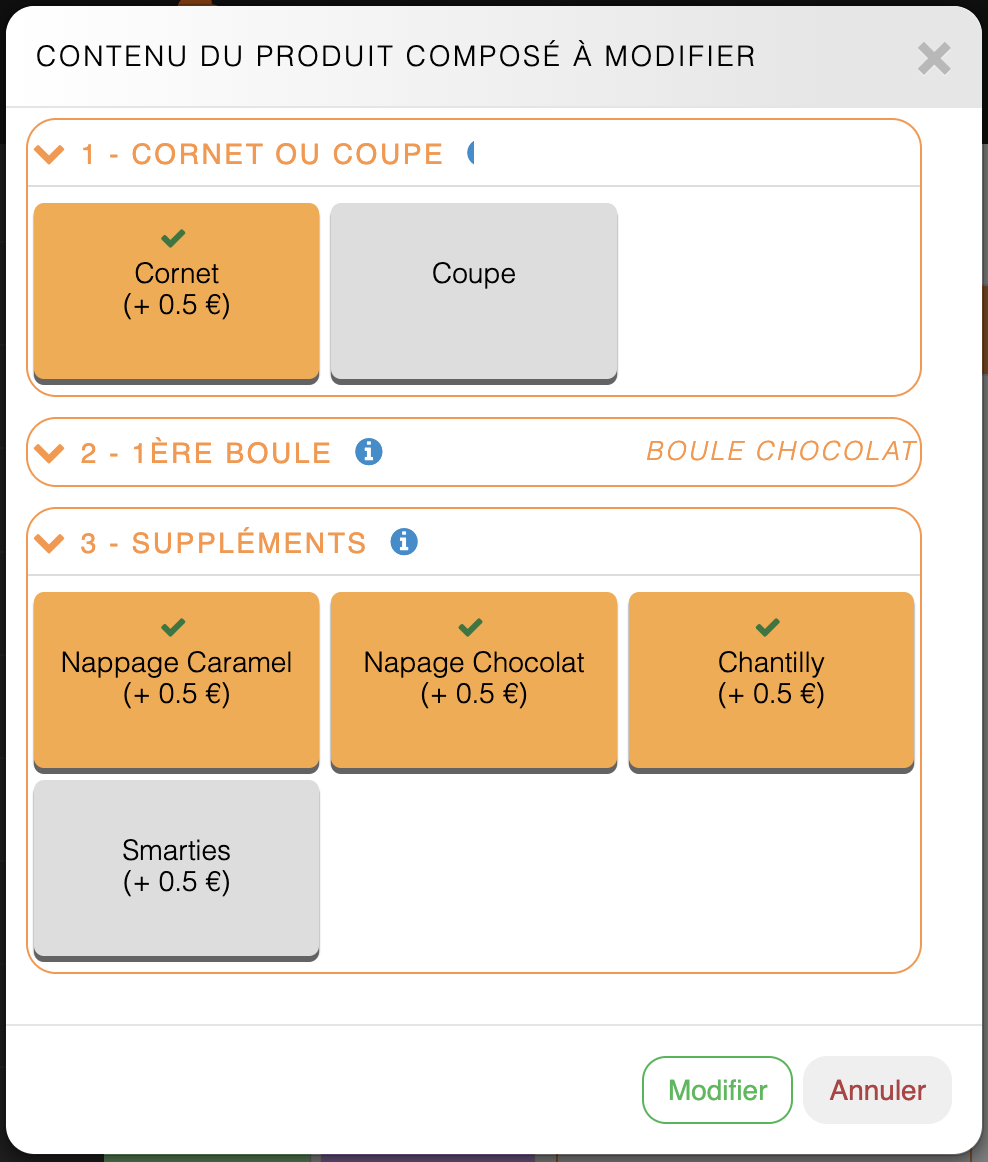Show info for 1ère Boule

369,452
